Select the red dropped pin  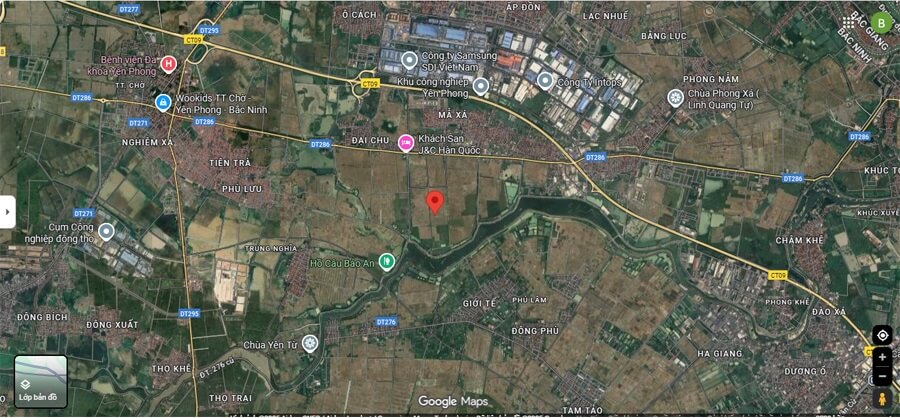[434, 201]
